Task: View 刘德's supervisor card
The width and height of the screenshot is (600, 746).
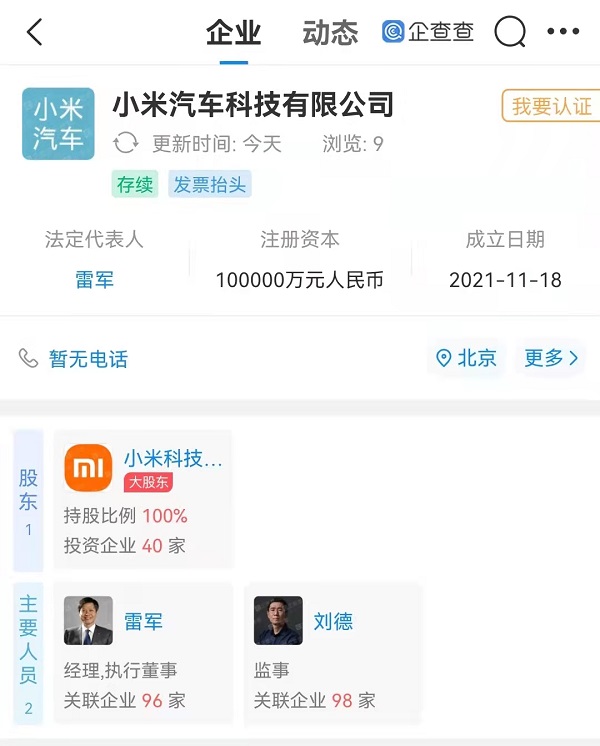Action: (x=333, y=653)
